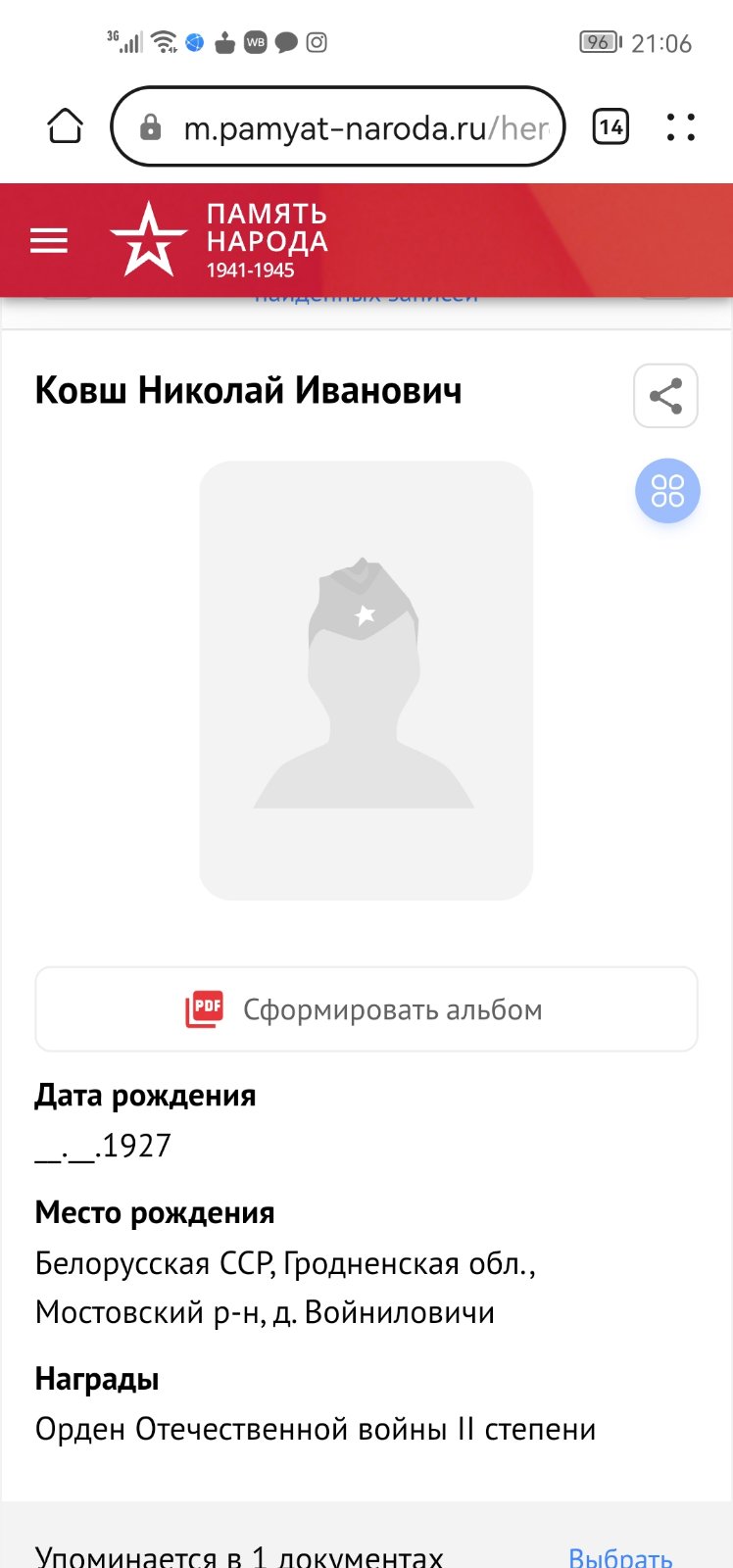Tap the lock icon in the address bar
The width and height of the screenshot is (733, 1568).
pyautogui.click(x=150, y=126)
